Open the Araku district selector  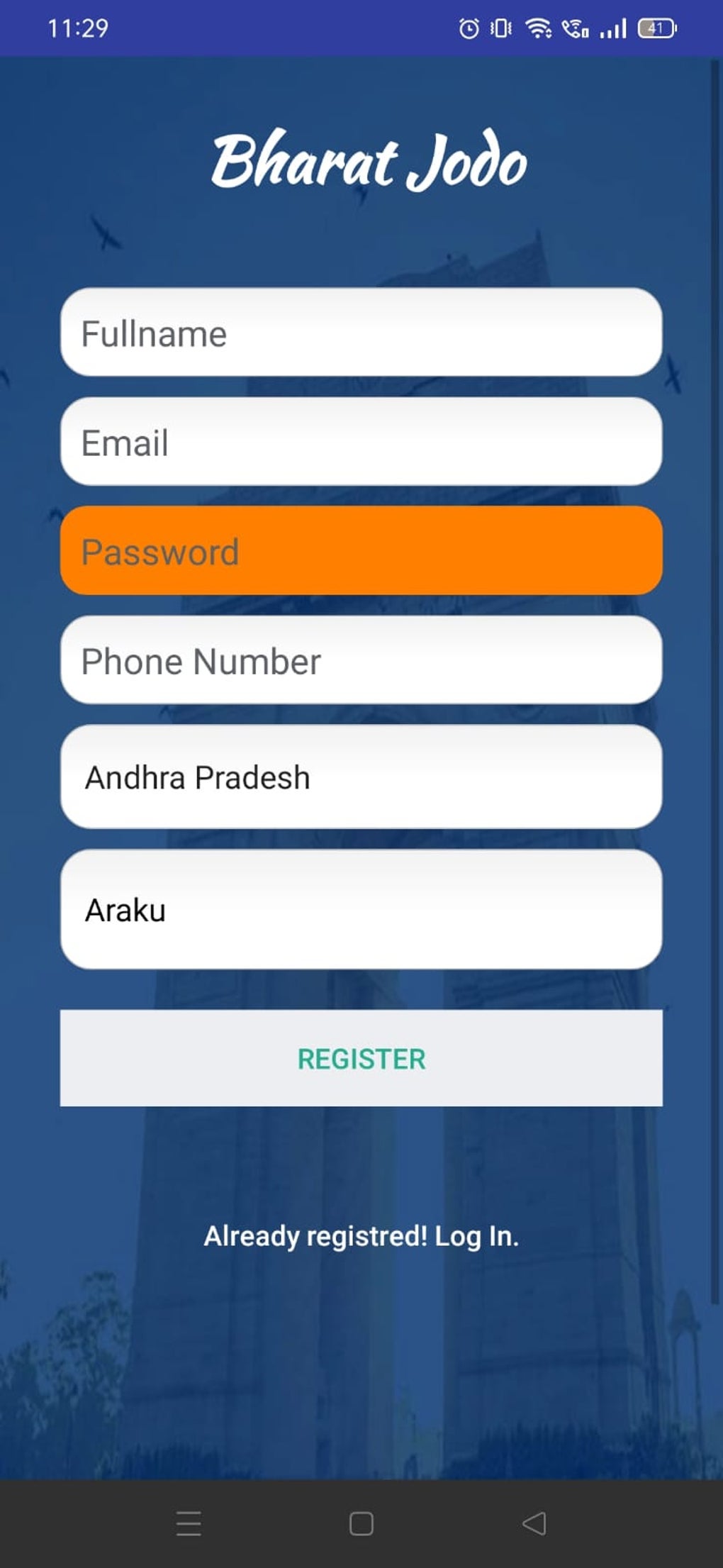[361, 910]
